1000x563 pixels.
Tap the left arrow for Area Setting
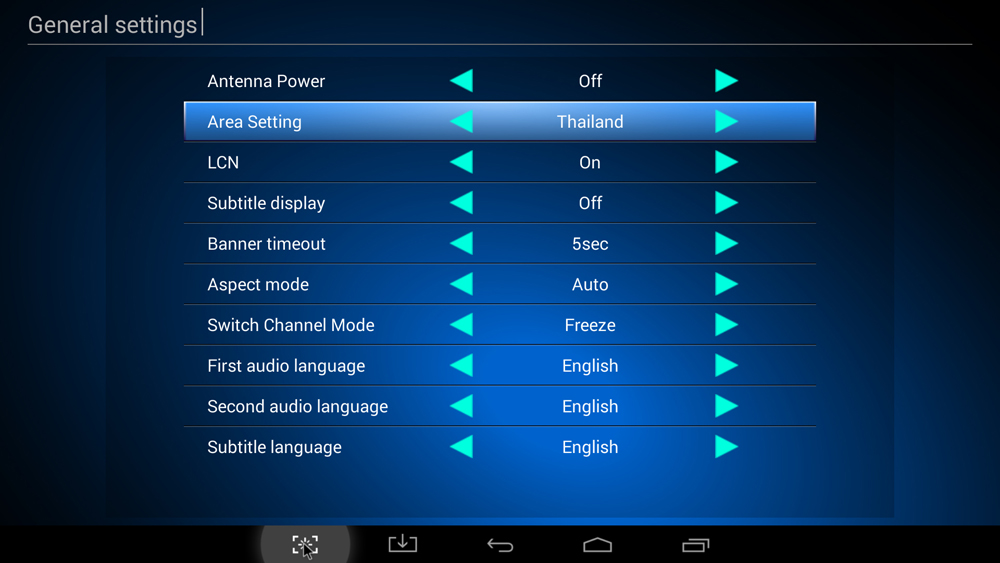click(x=461, y=122)
